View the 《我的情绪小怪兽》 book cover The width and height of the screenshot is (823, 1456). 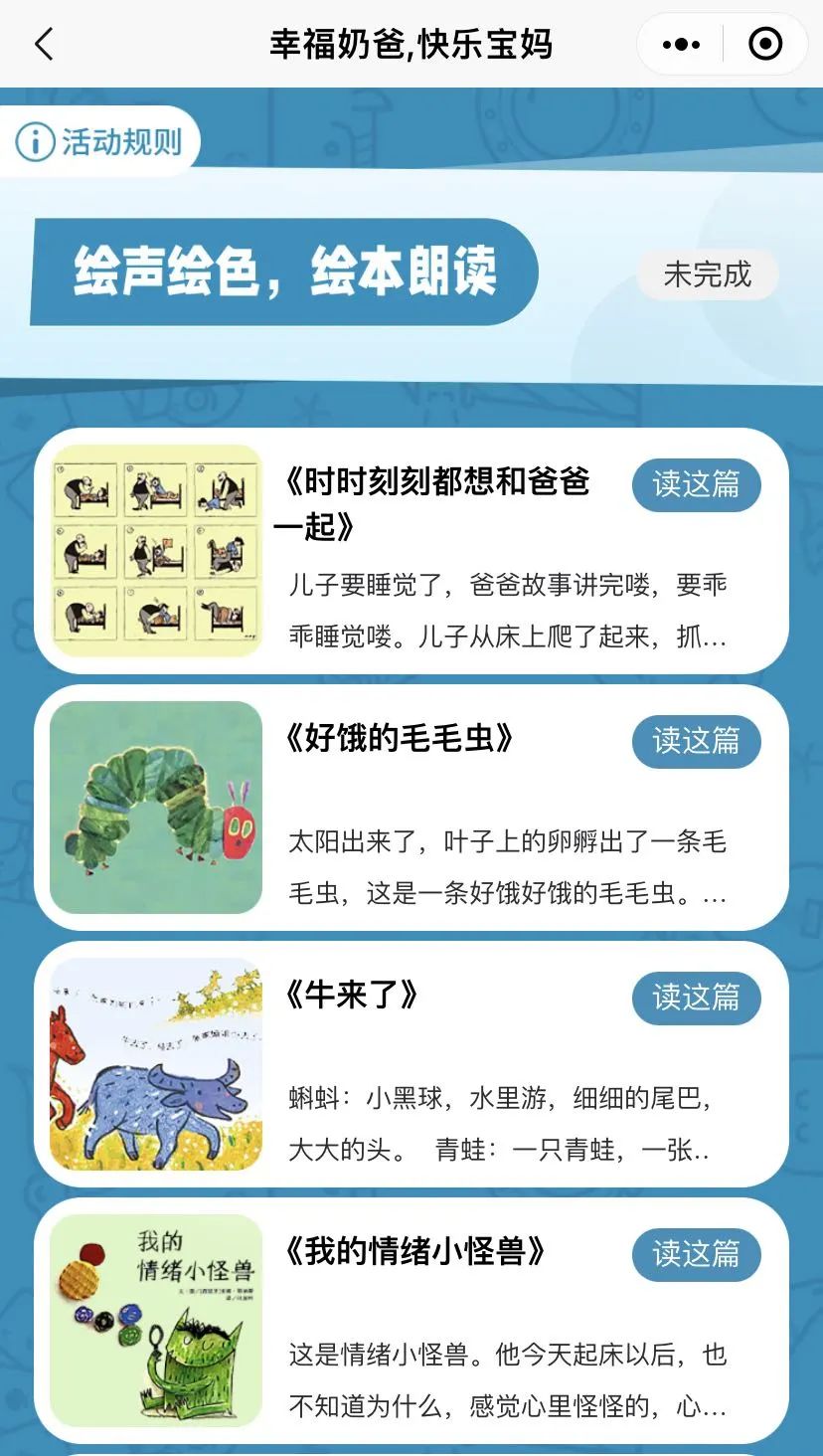(x=156, y=1321)
